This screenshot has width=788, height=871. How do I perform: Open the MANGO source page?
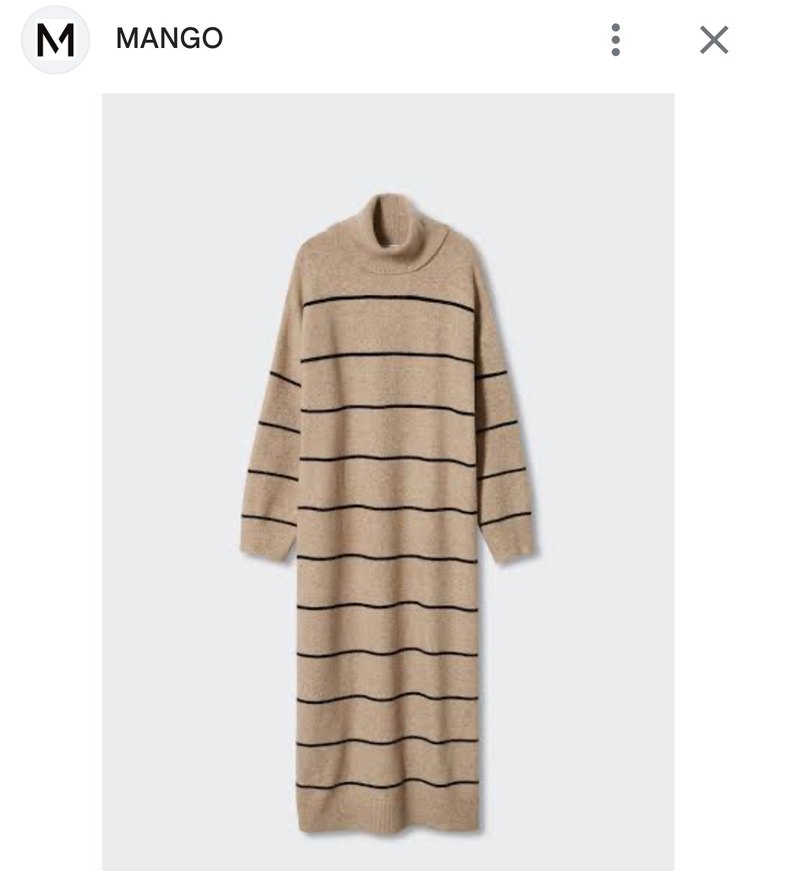pyautogui.click(x=169, y=39)
